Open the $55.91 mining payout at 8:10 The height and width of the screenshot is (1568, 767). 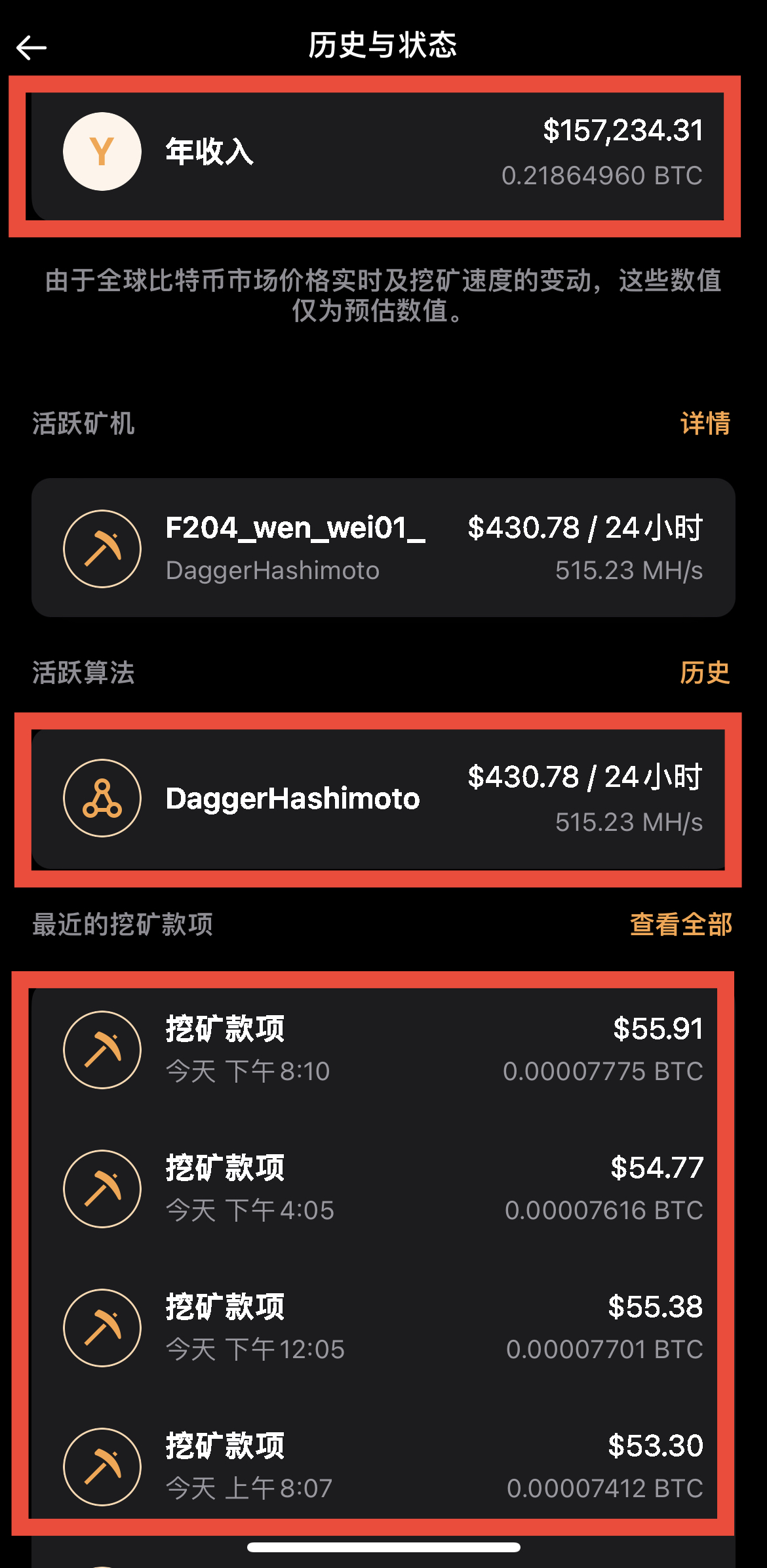[x=383, y=1049]
